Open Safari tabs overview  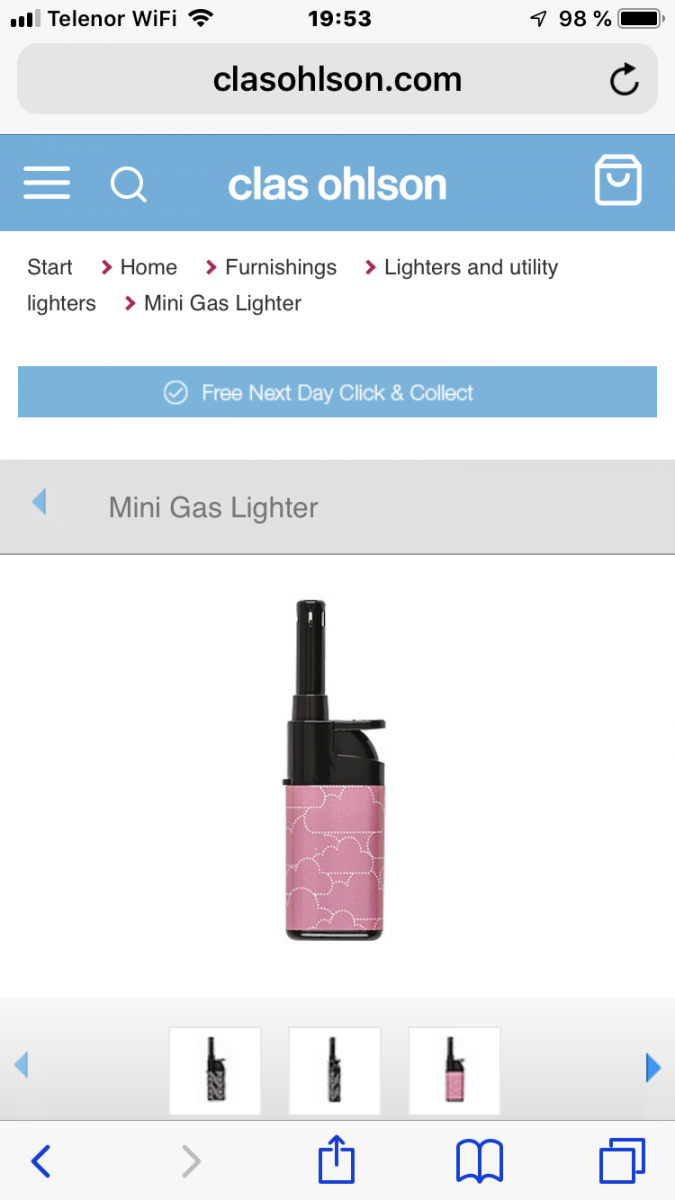[622, 1162]
